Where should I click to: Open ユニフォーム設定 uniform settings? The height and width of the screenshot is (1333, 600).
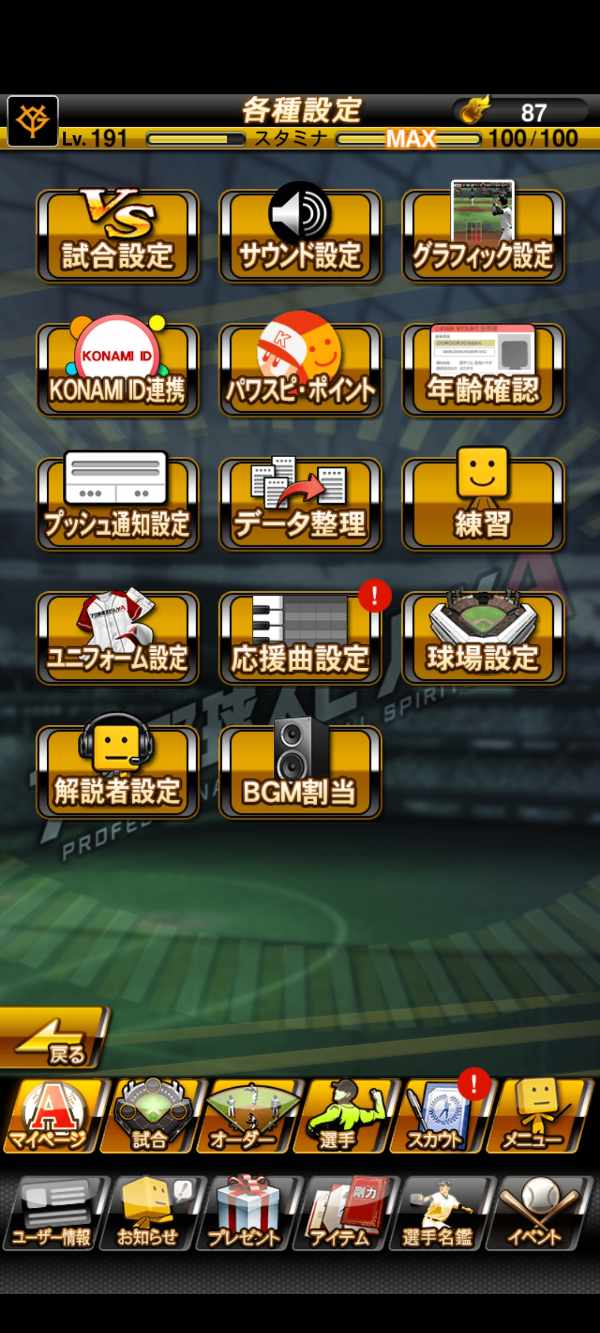(x=118, y=638)
